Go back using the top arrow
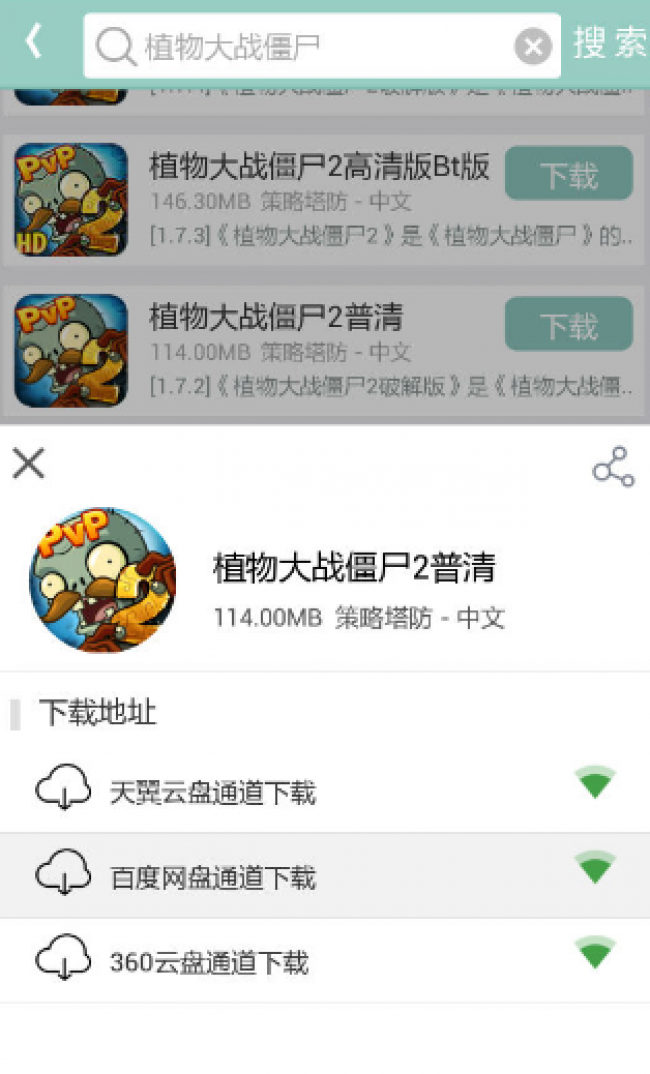Screen dimensions: 650x1074 click(35, 42)
